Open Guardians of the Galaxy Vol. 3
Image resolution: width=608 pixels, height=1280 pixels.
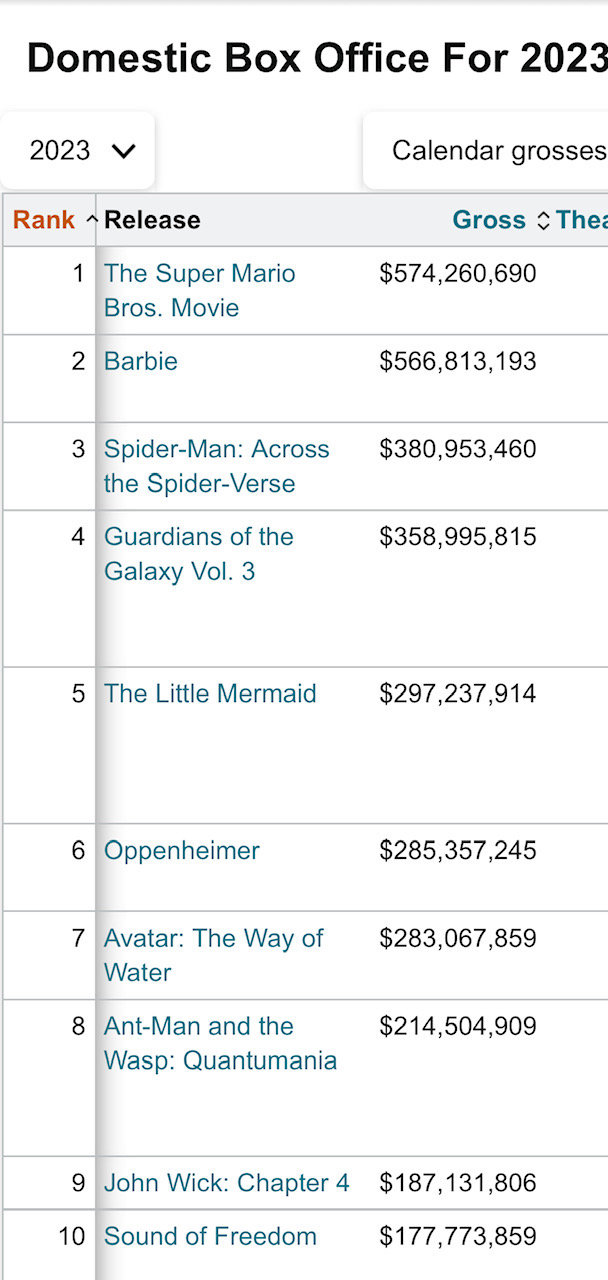point(199,554)
